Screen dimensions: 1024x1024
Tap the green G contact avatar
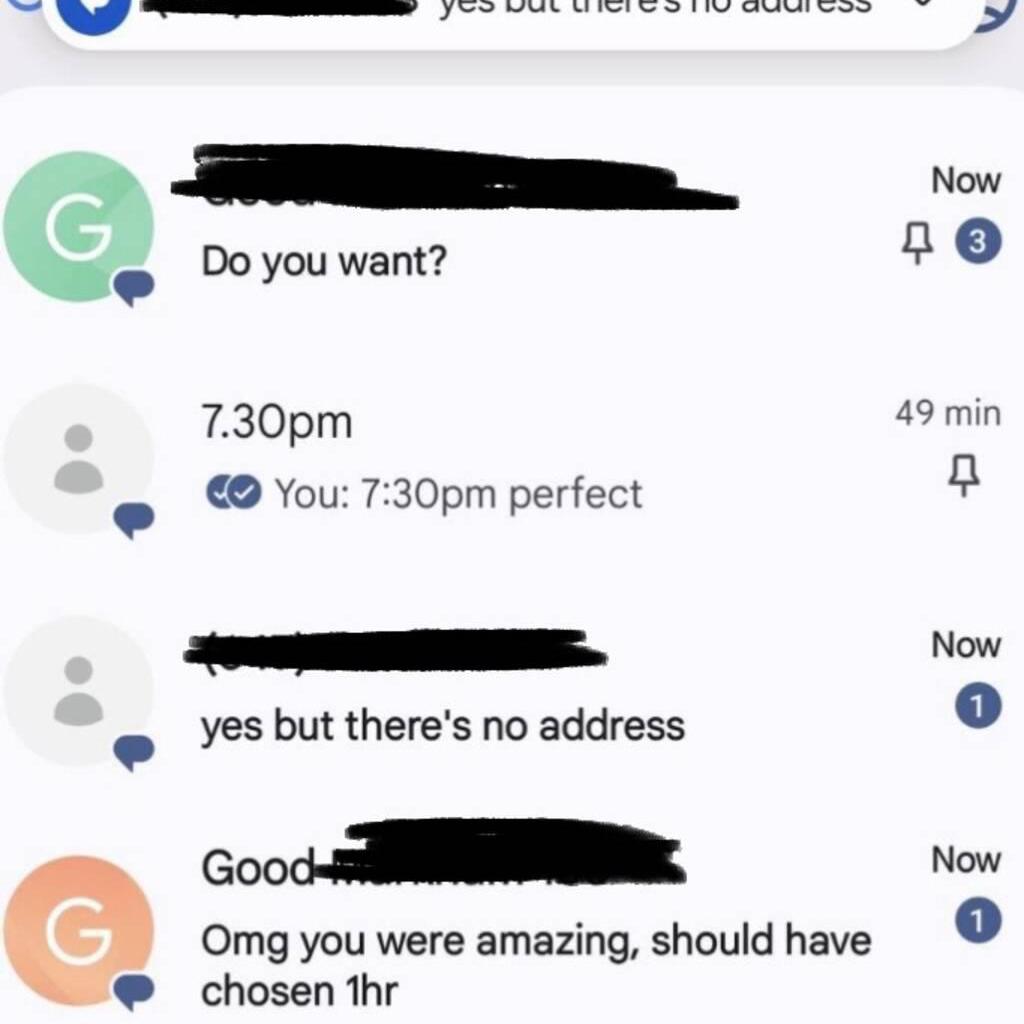coord(79,227)
